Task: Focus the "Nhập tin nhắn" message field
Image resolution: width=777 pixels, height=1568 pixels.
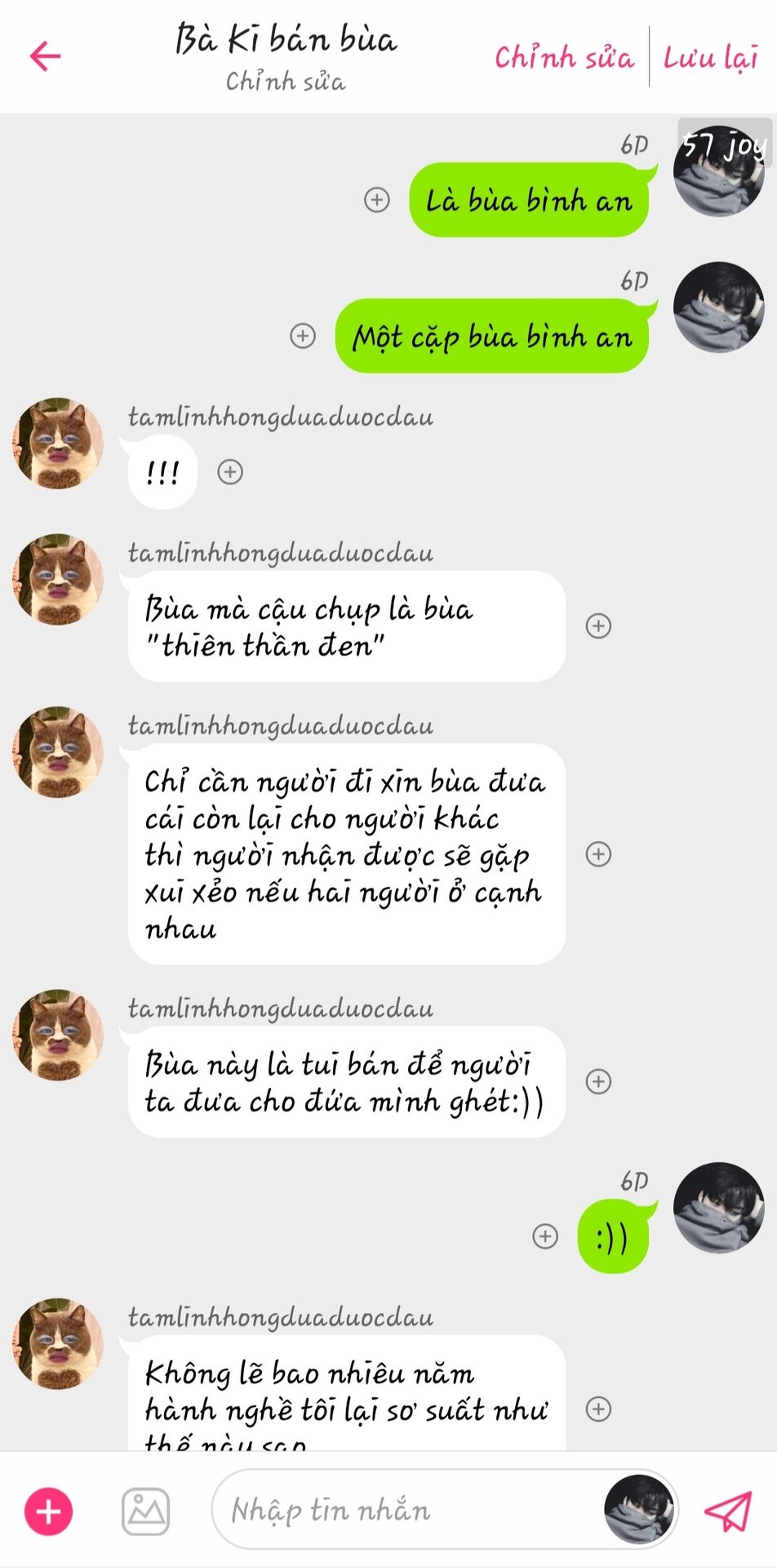Action: tap(408, 1509)
